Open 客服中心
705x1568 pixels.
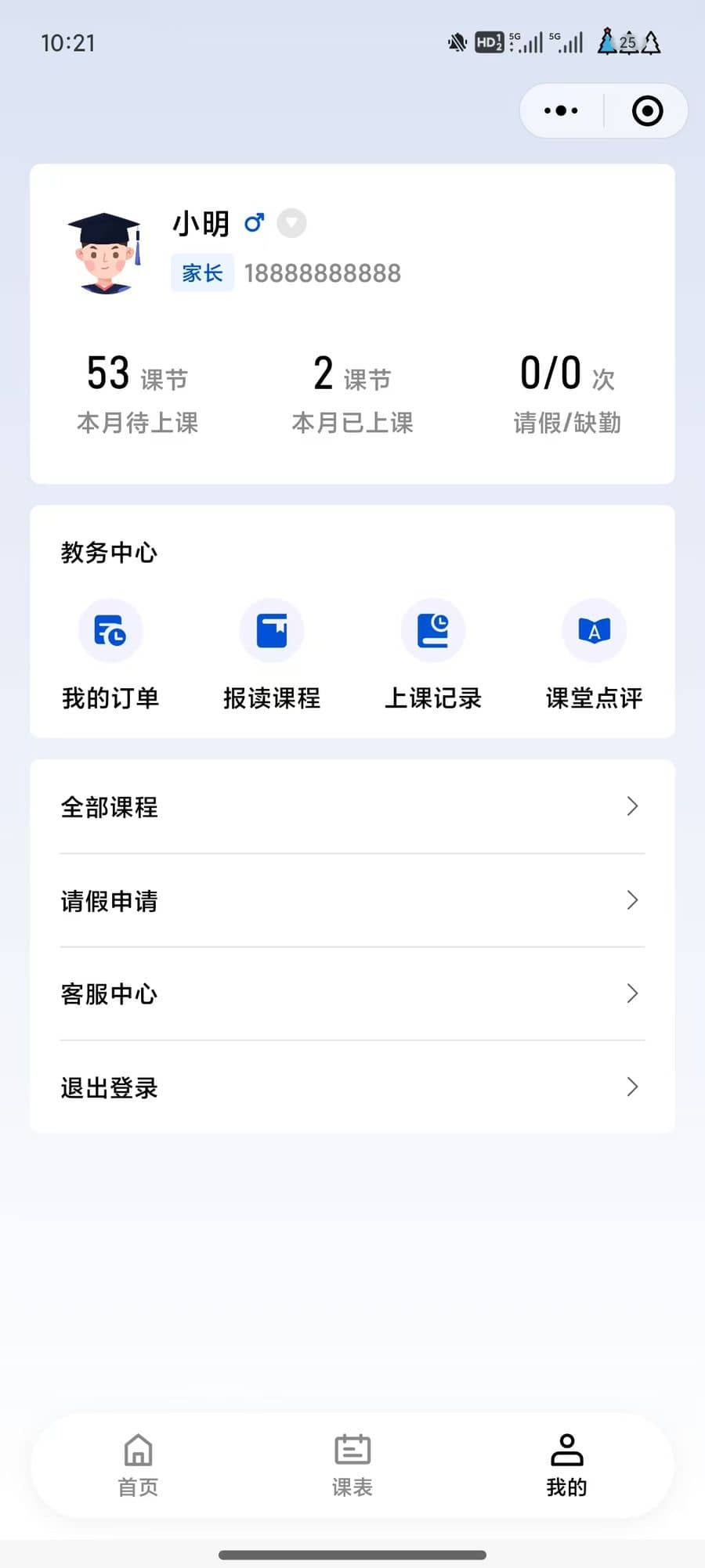coord(352,993)
